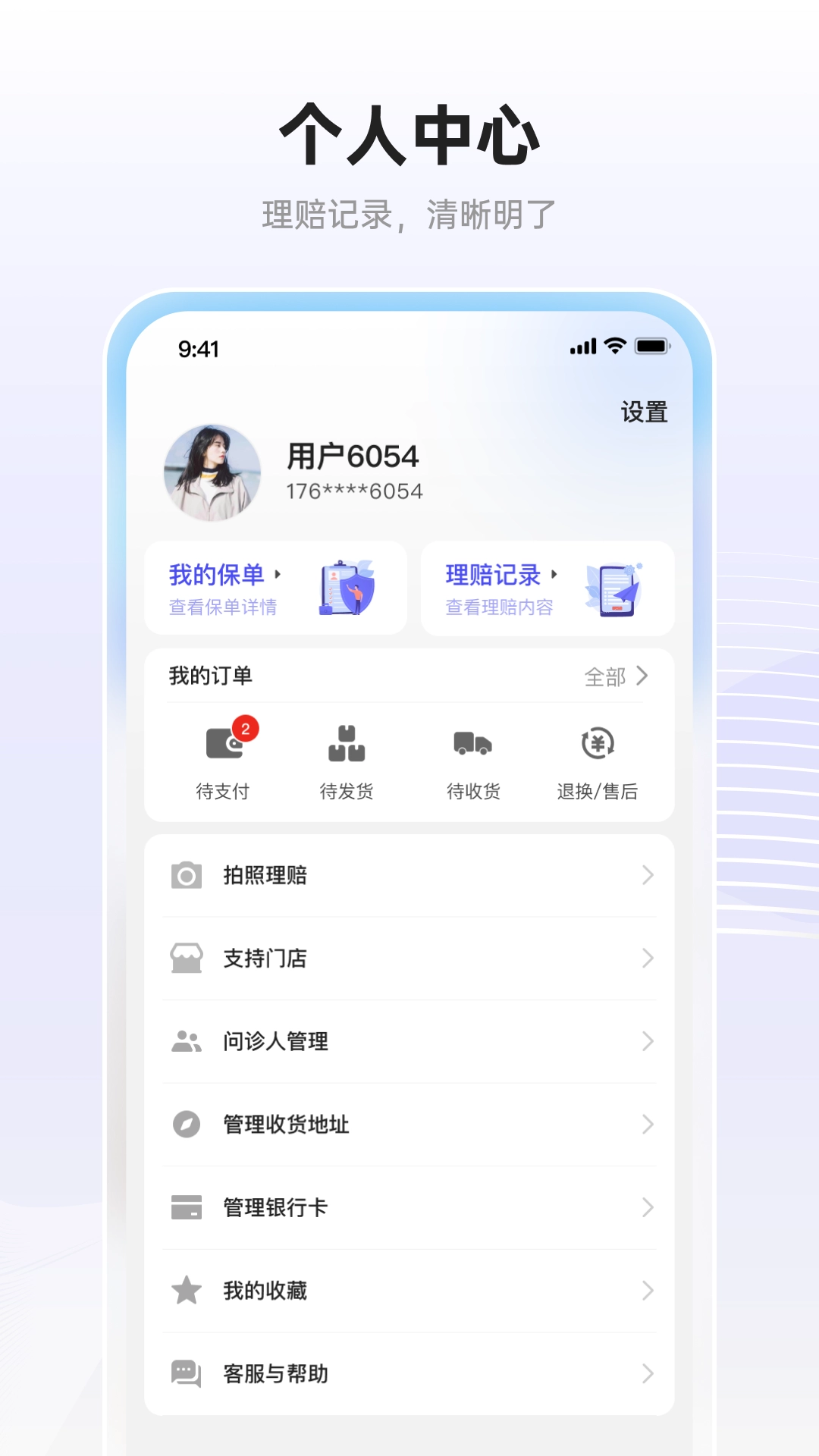Open the 待支付 (pending payment) wallet icon

coord(224,743)
